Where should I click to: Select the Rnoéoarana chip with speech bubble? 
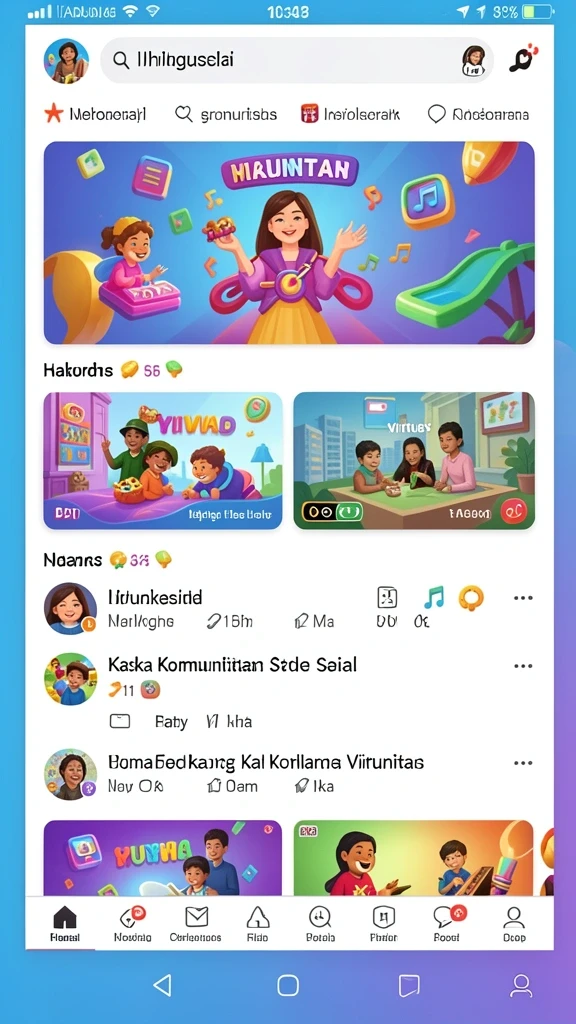tap(478, 115)
